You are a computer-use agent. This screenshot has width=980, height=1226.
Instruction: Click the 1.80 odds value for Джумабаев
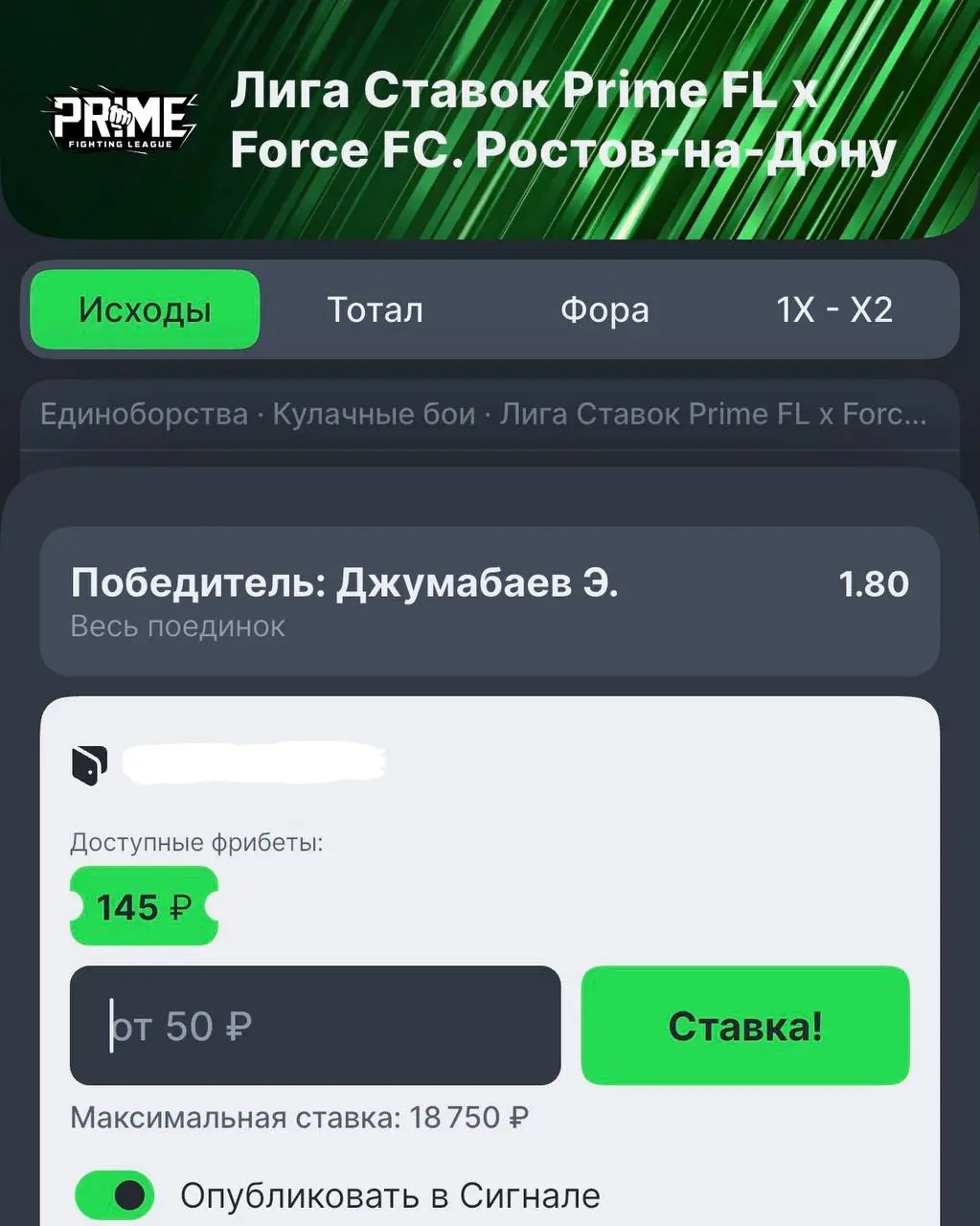873,582
